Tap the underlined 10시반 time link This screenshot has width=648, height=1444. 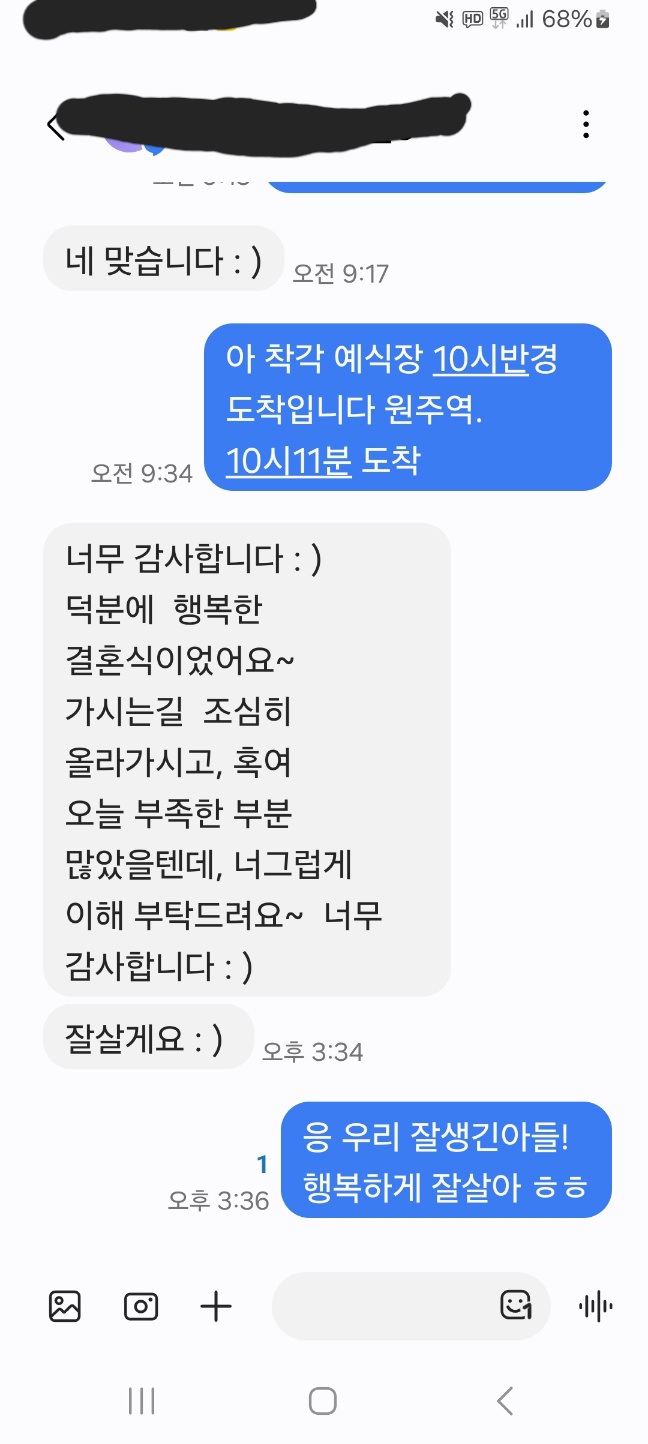point(480,360)
